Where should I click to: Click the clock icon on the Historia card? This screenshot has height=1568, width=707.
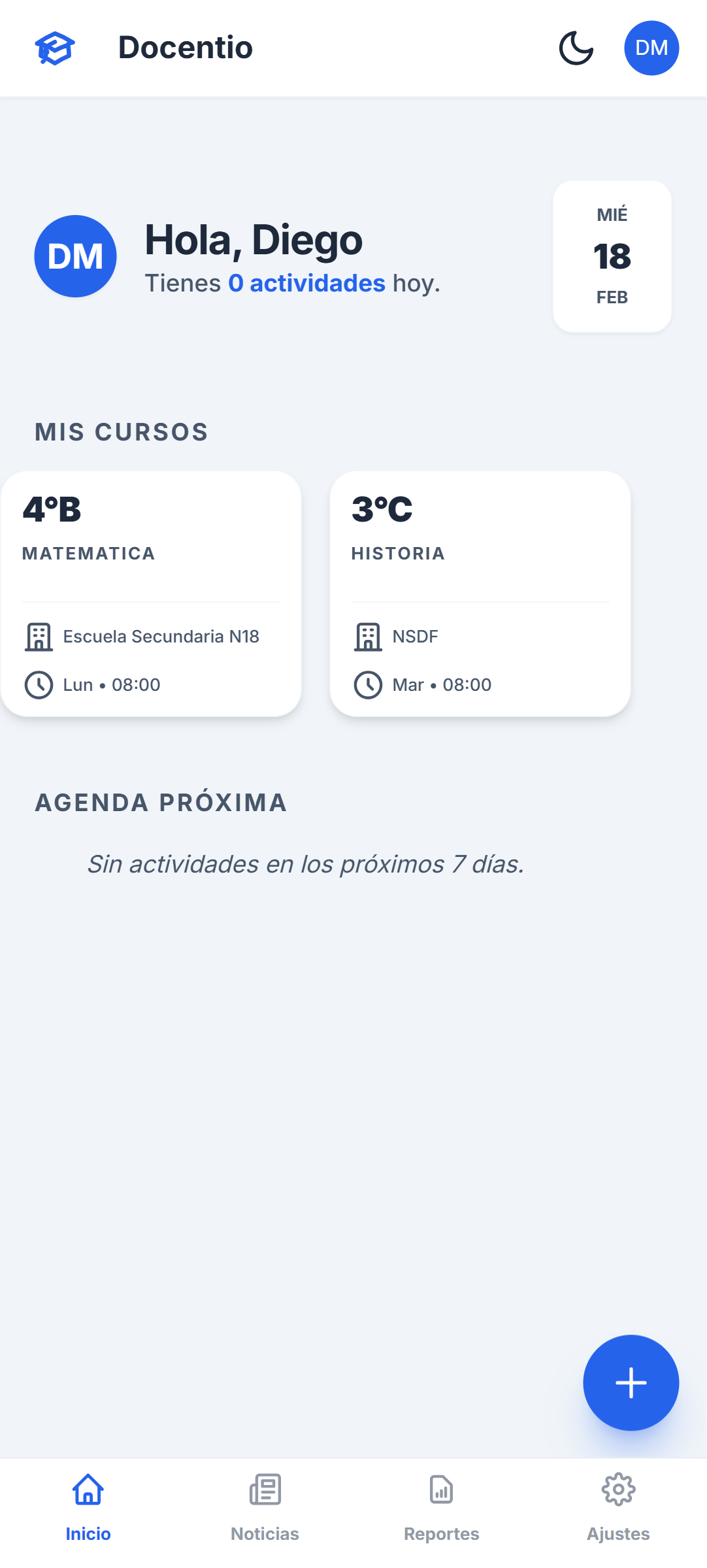368,684
